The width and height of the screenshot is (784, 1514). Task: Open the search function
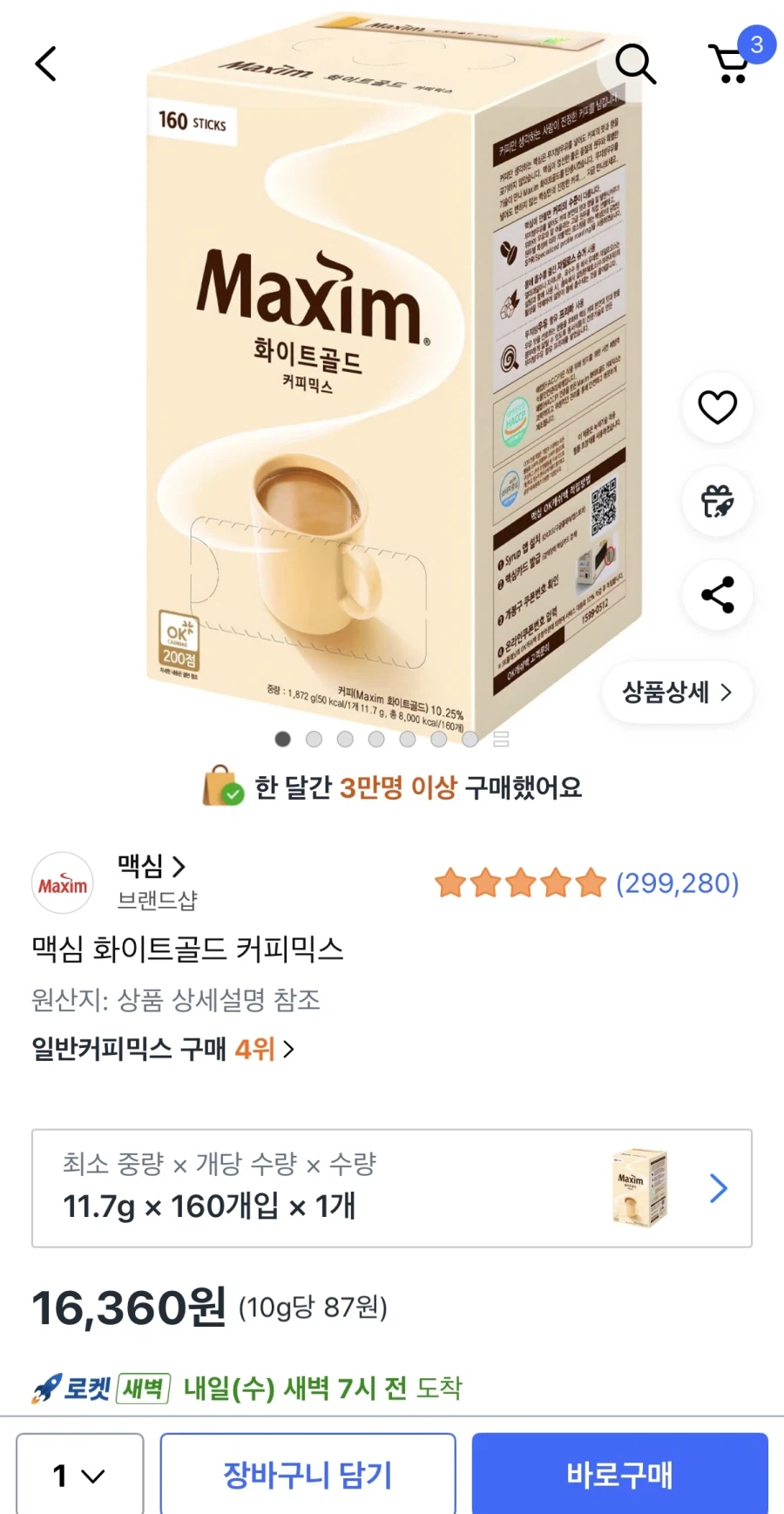pos(635,64)
